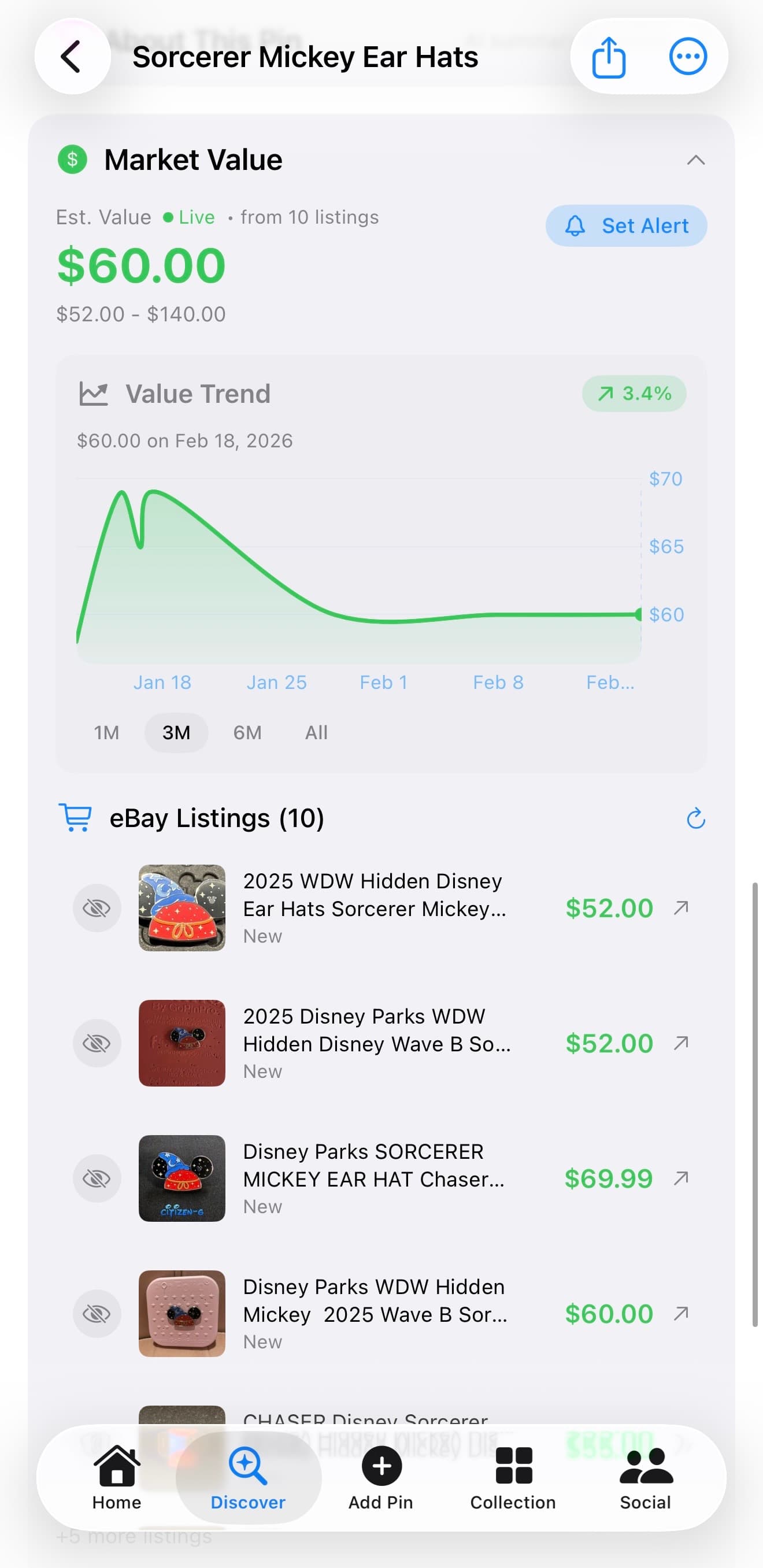
Task: Tap the Set Alert button
Action: click(x=625, y=226)
